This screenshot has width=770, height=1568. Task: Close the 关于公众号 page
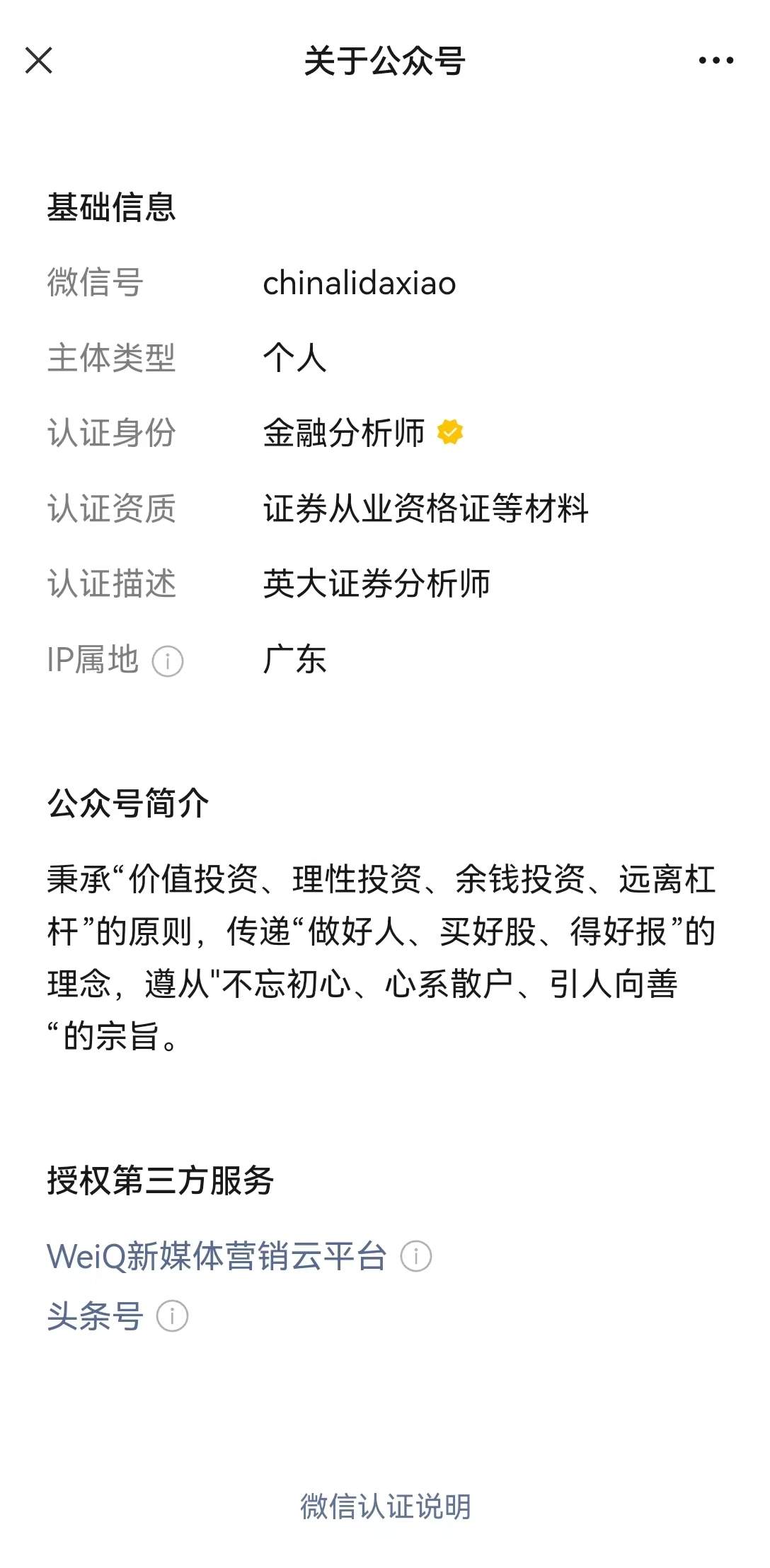tap(39, 61)
